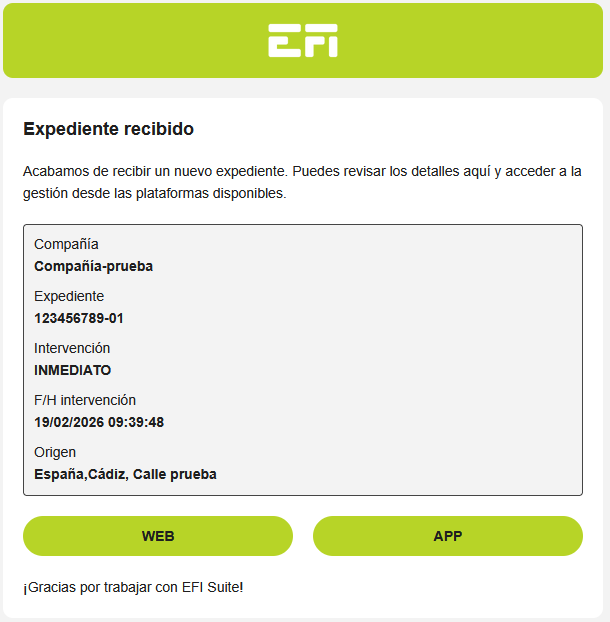
Task: Open the case via the APP button
Action: pyautogui.click(x=447, y=536)
